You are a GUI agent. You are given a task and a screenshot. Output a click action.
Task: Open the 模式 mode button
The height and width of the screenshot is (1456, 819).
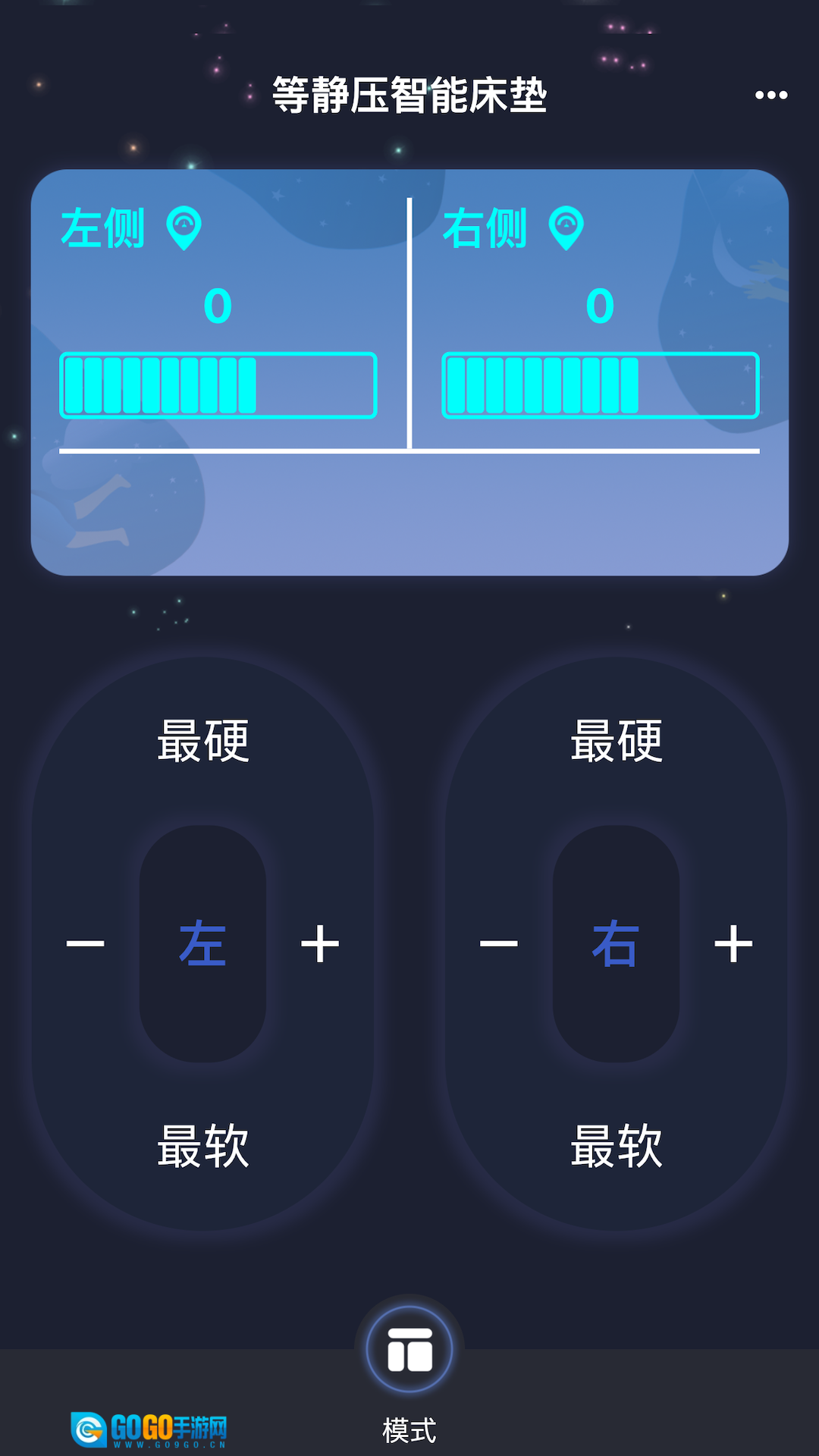coord(409,1351)
